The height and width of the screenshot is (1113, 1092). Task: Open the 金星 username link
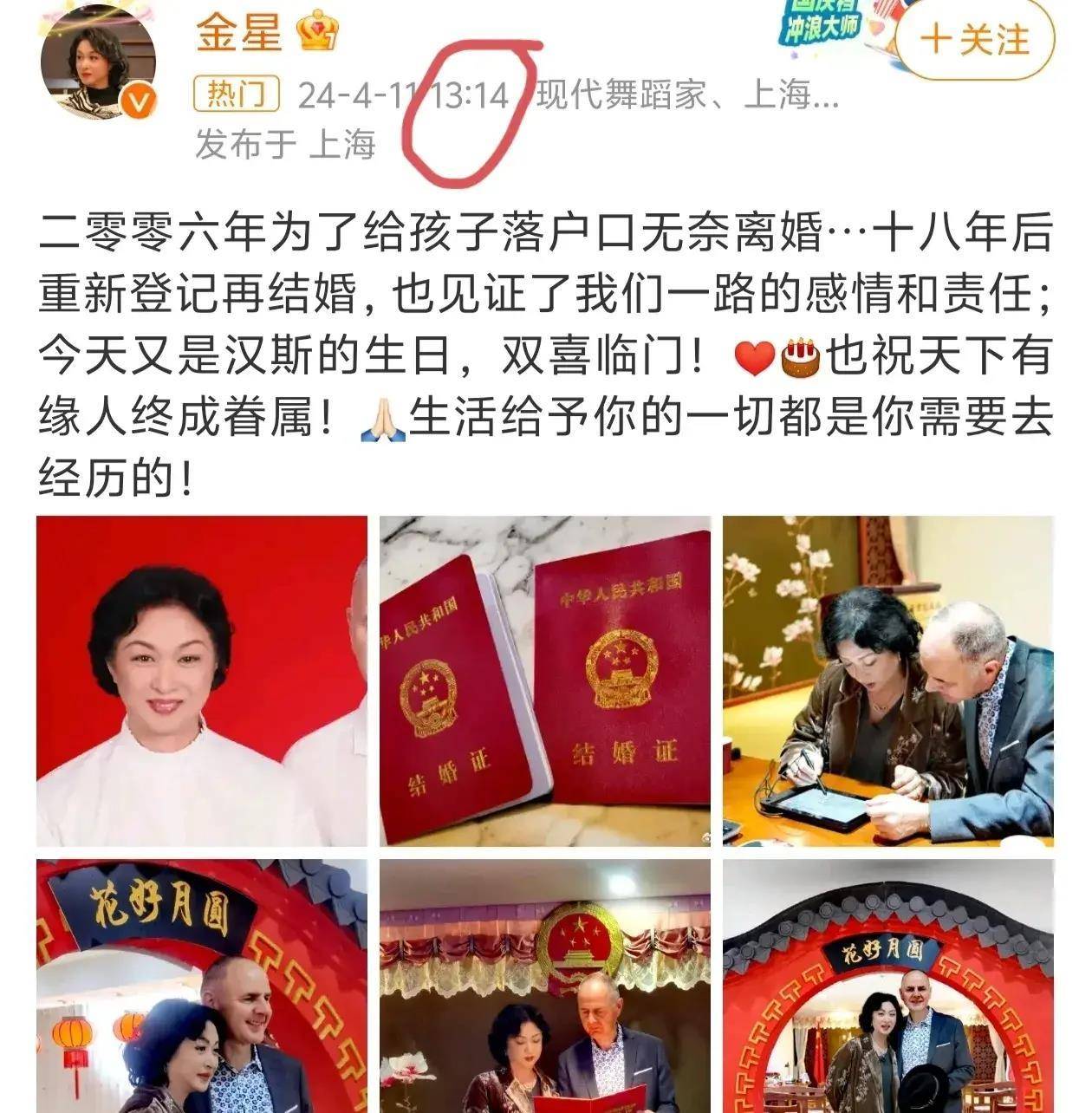pyautogui.click(x=239, y=33)
